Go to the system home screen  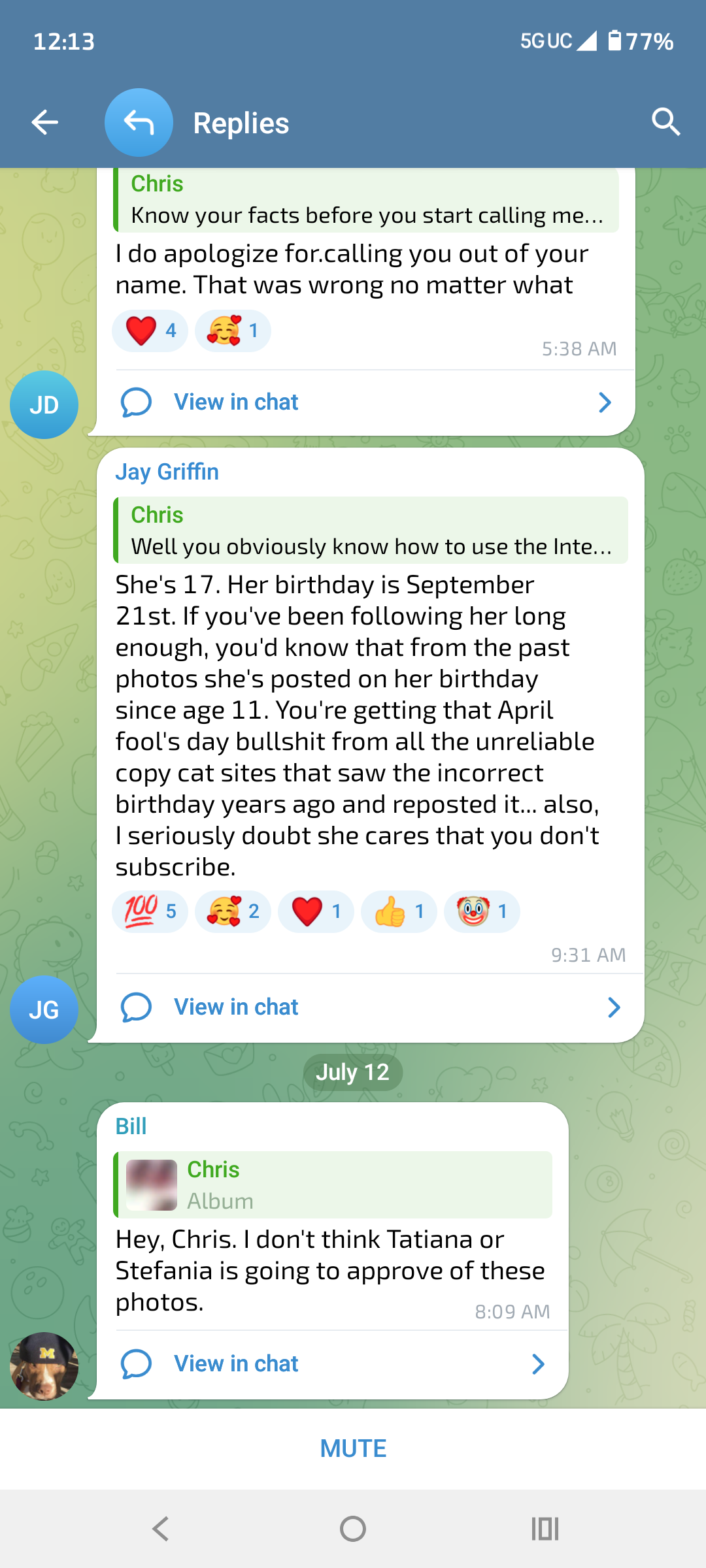(x=353, y=1529)
